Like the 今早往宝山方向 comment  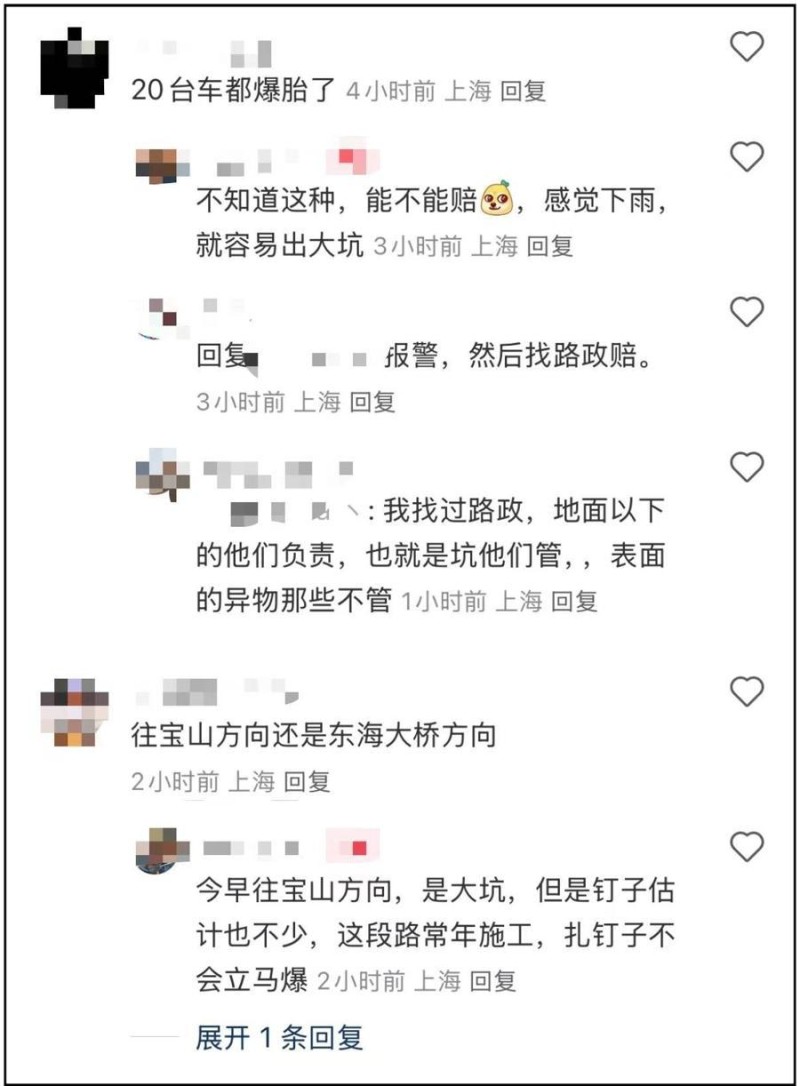tap(746, 847)
